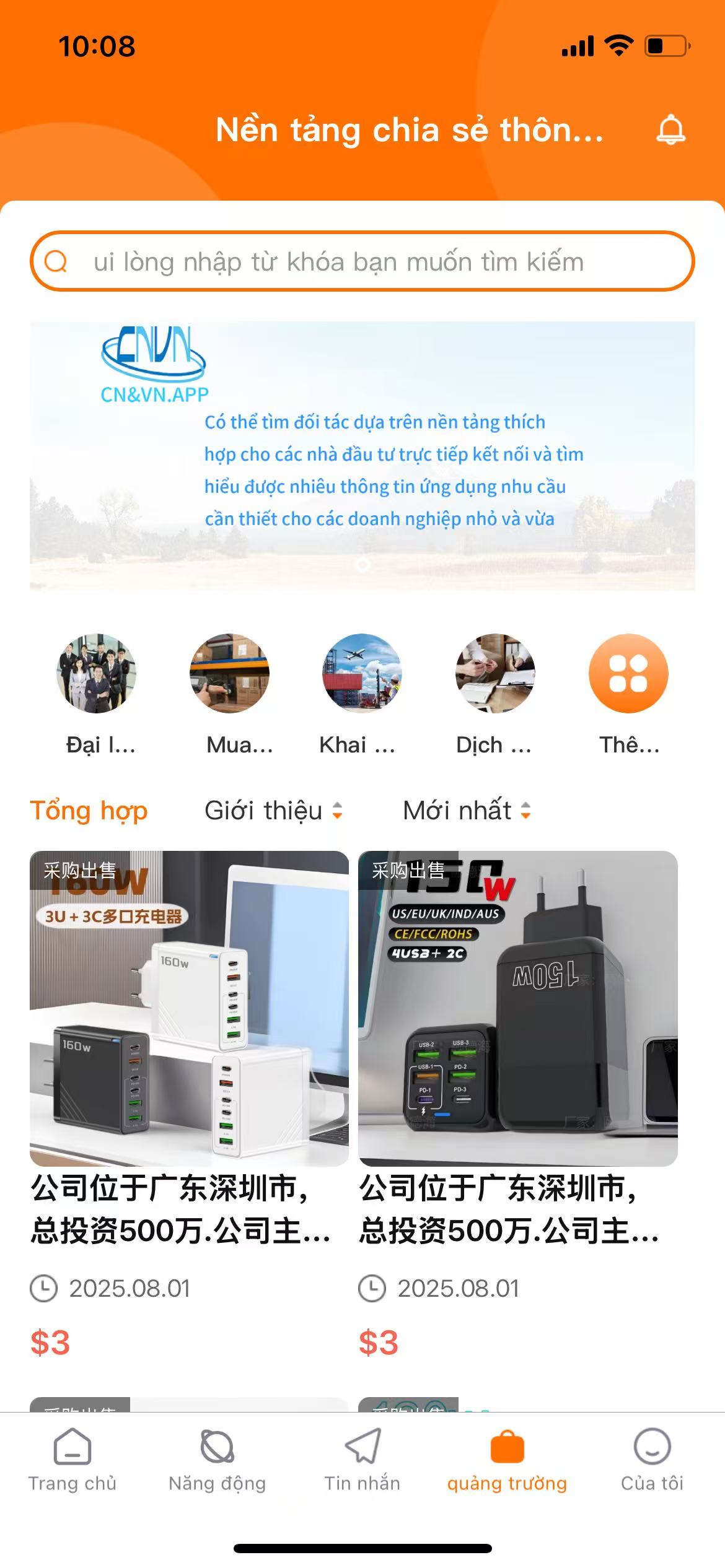
Task: Show more categories with Thê... icon
Action: click(x=628, y=673)
